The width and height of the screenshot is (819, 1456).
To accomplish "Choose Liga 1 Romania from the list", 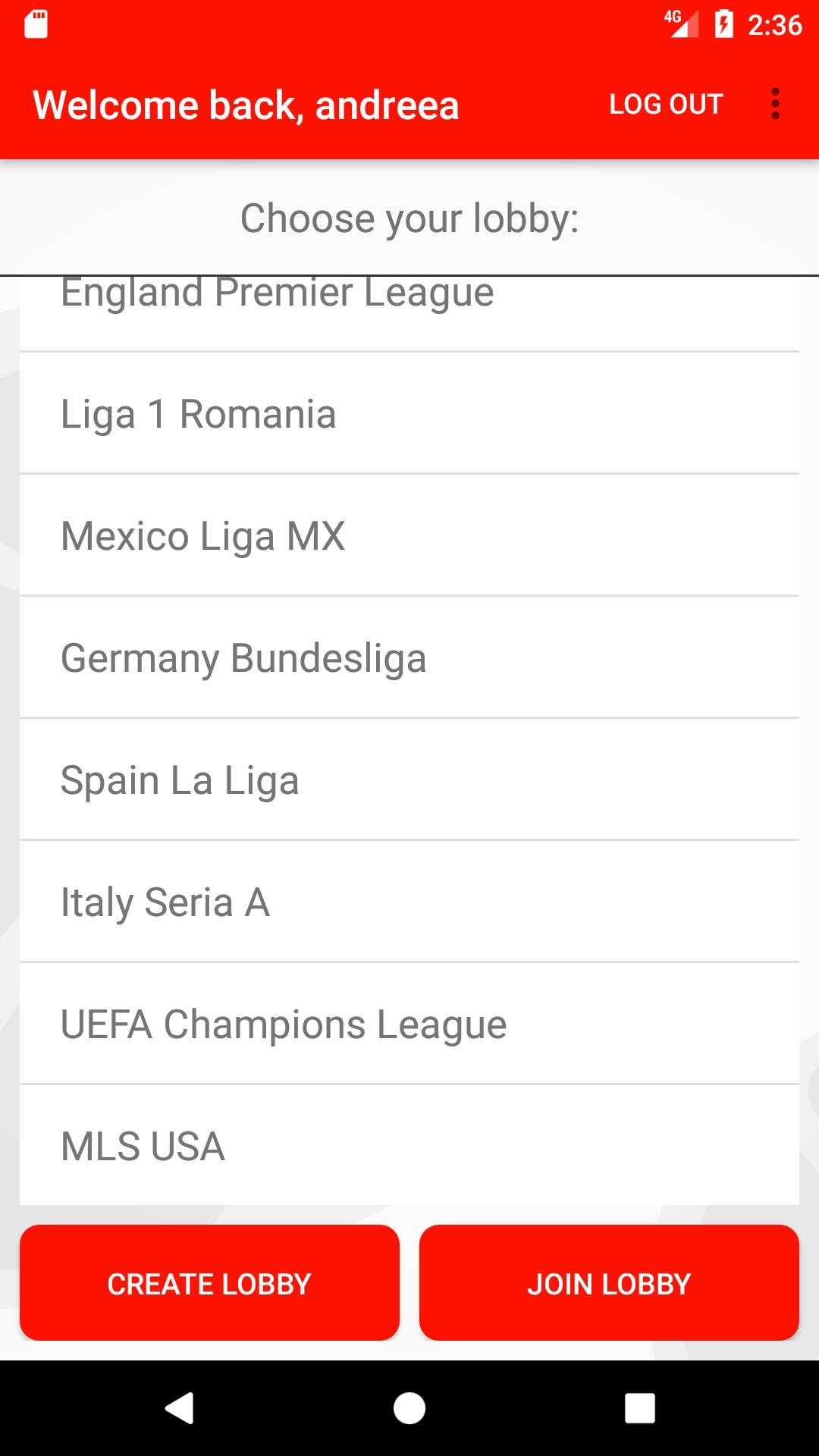I will [409, 413].
